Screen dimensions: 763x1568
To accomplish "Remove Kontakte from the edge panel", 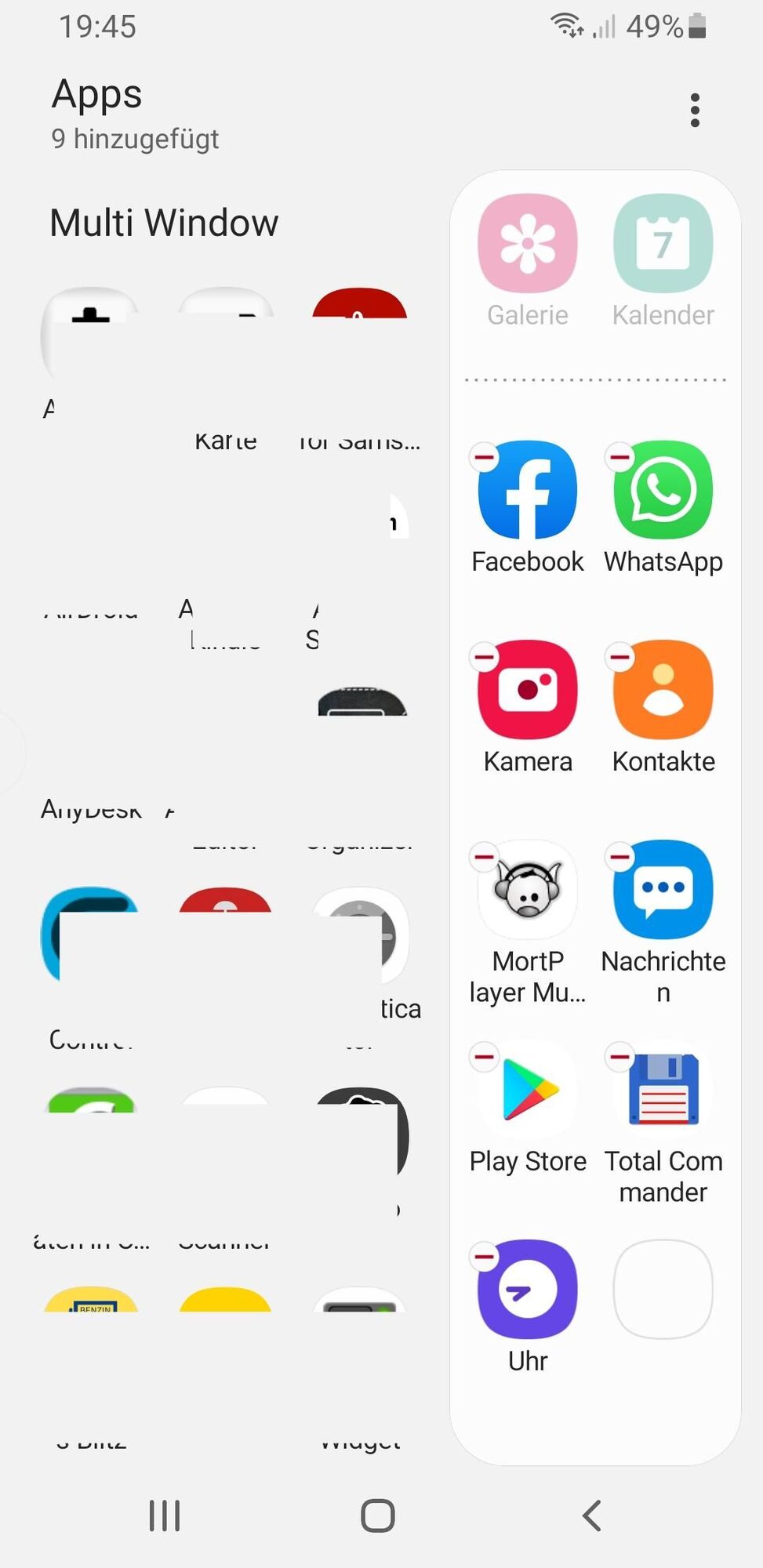I will 619,656.
